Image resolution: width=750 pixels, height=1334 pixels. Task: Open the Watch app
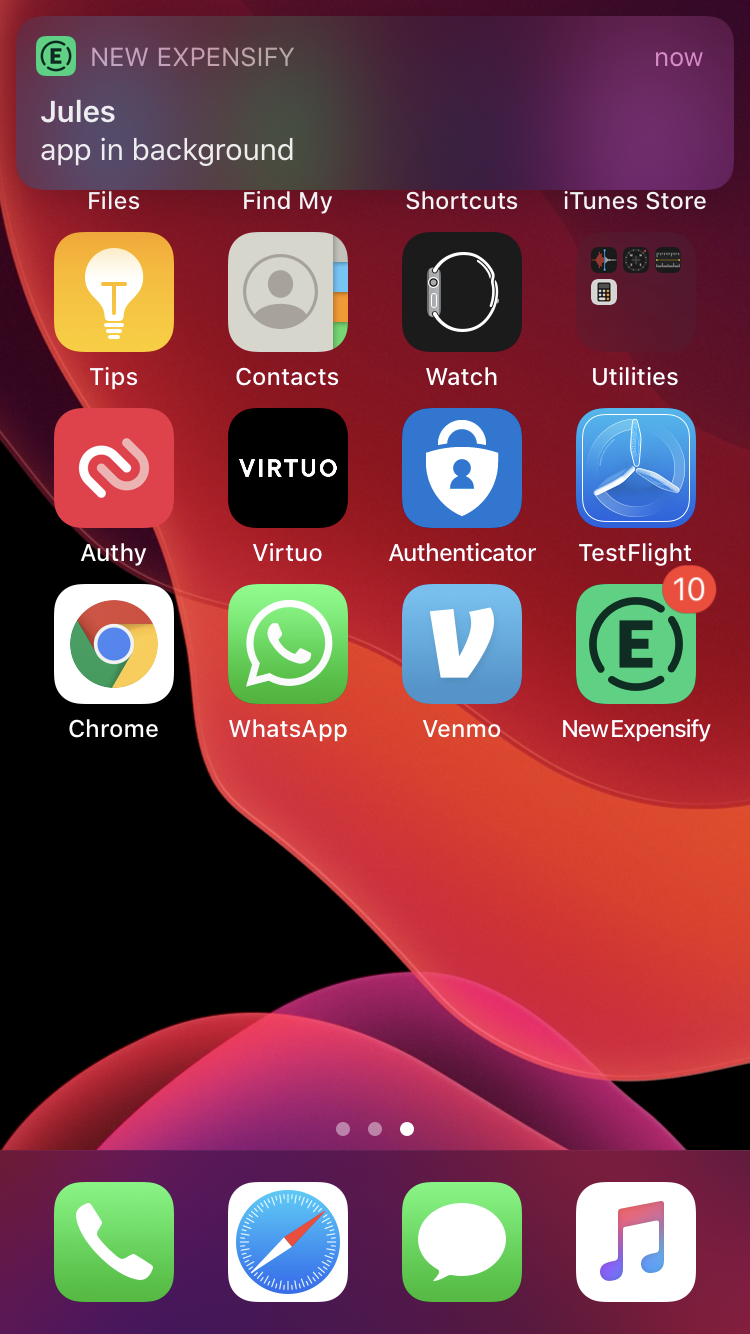point(462,292)
